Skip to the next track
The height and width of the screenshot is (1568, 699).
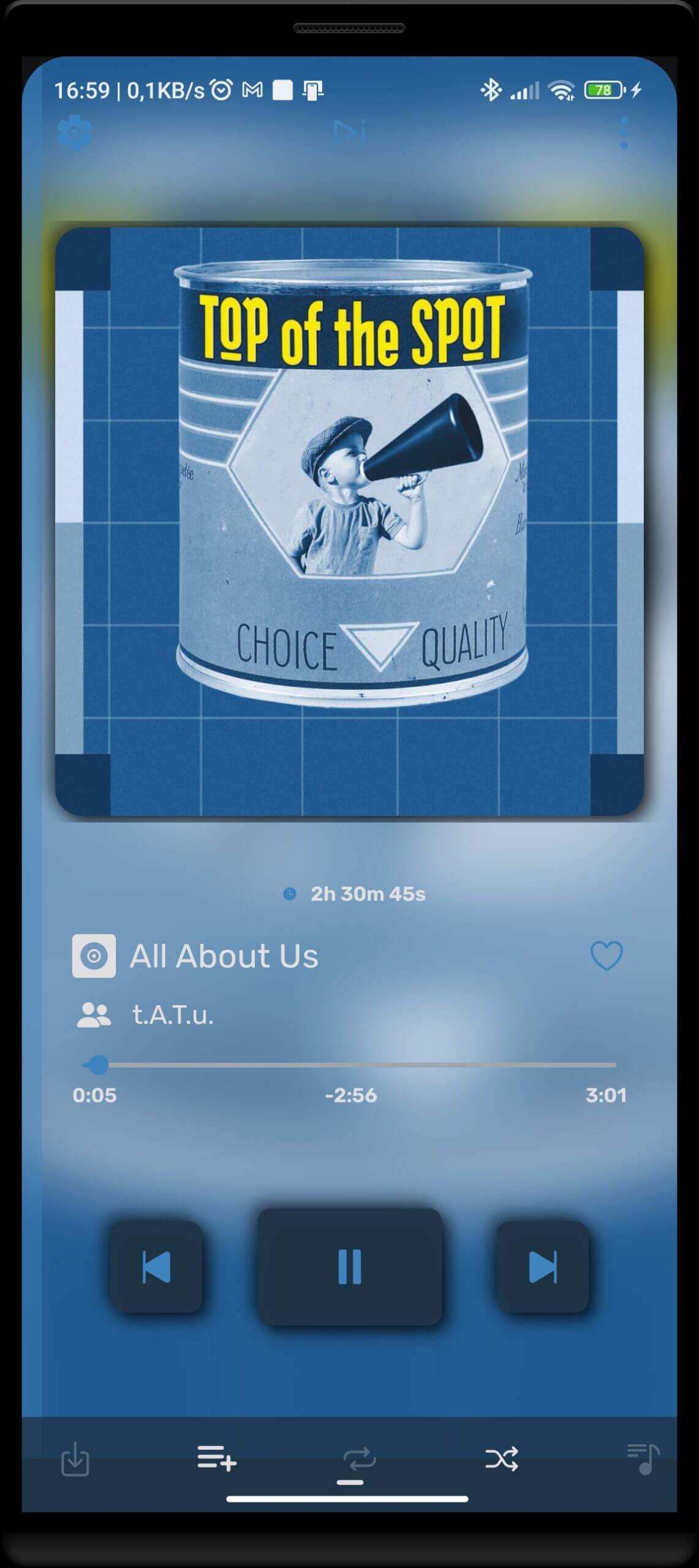(x=542, y=1266)
